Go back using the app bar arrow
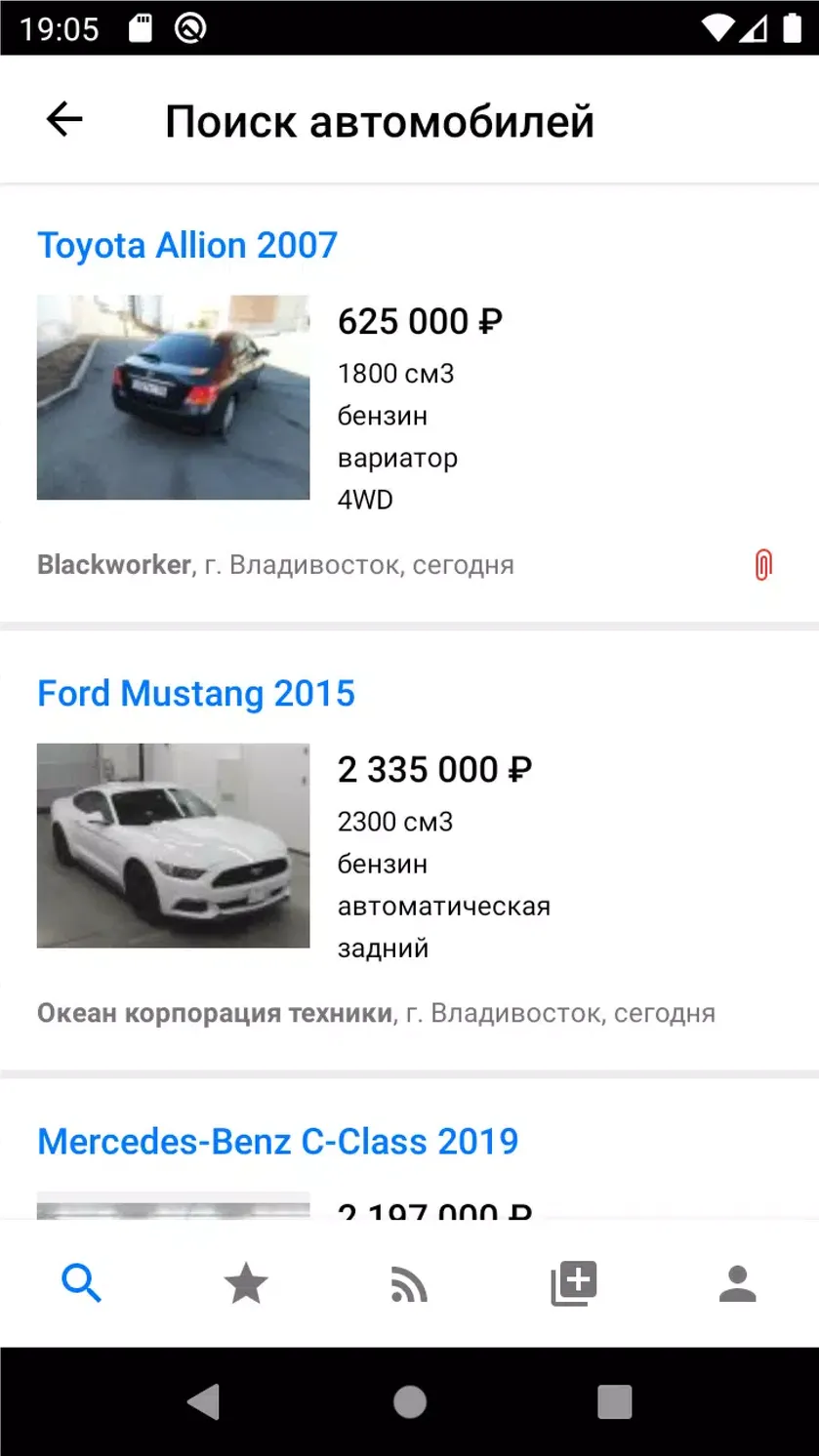The width and height of the screenshot is (819, 1456). (64, 120)
